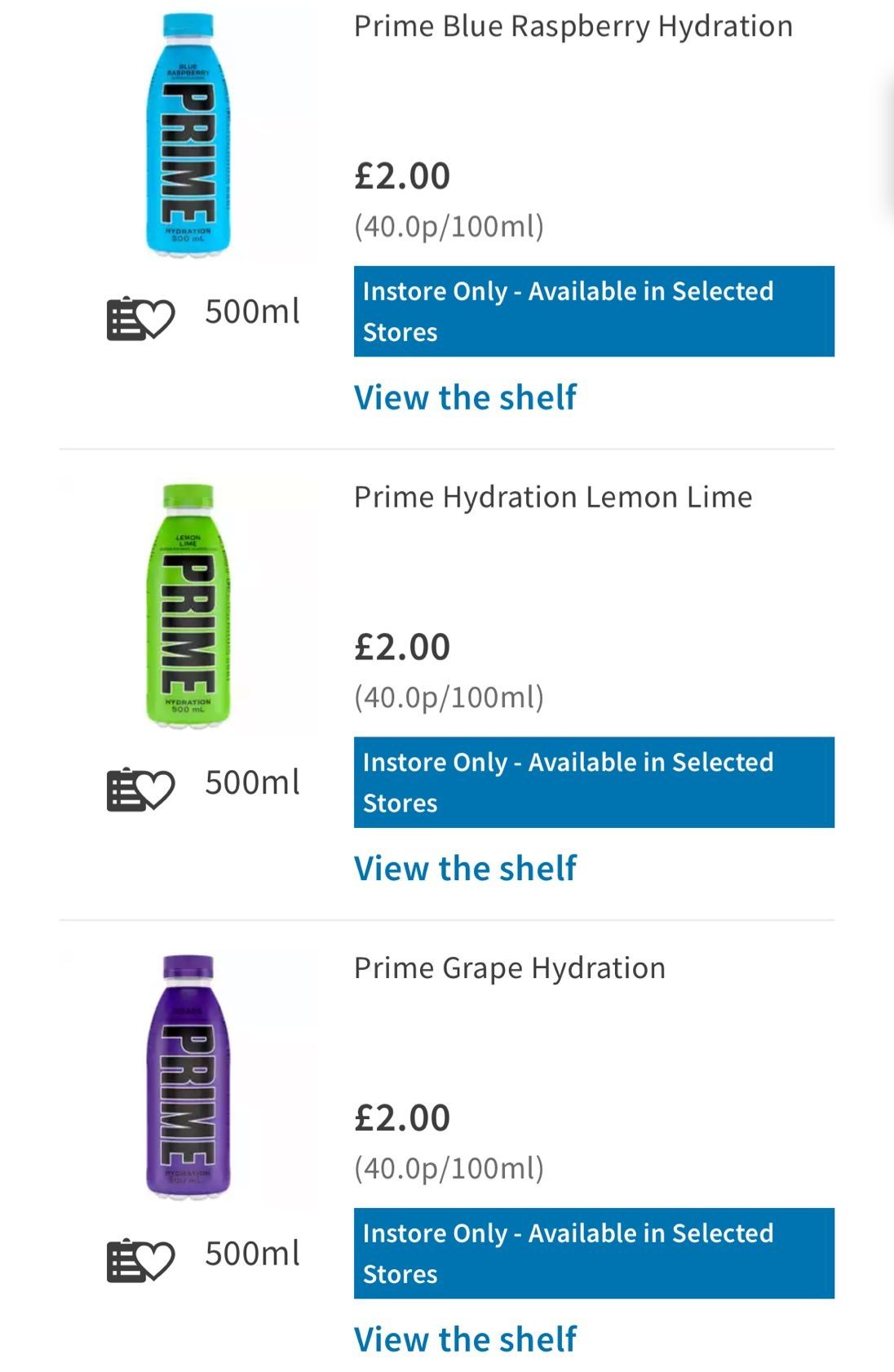Click the Instore Only banner for Blue Raspberry
Screen dimensions: 894x1372
point(593,311)
